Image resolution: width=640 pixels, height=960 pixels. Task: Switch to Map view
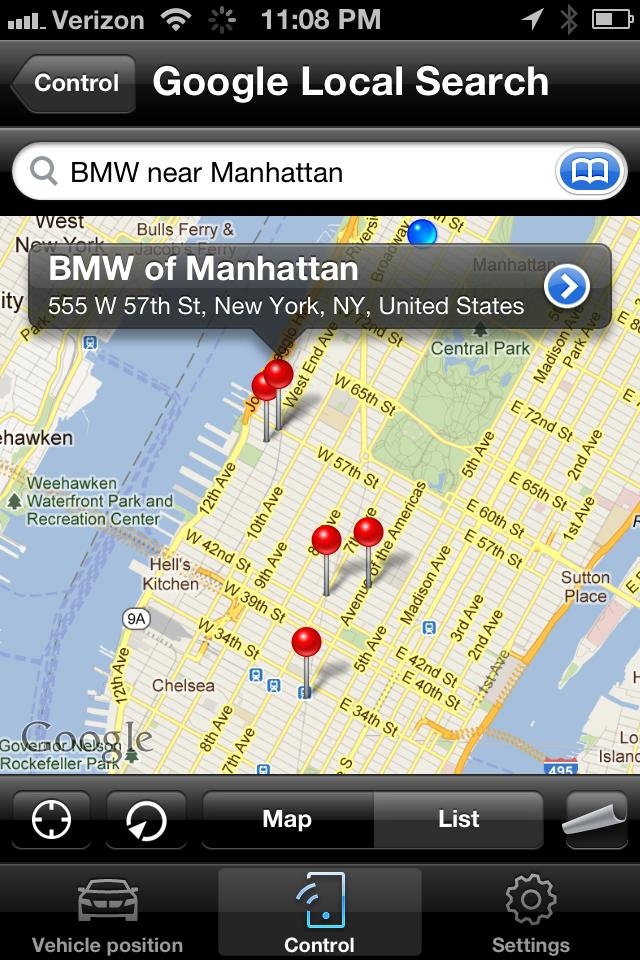point(288,820)
